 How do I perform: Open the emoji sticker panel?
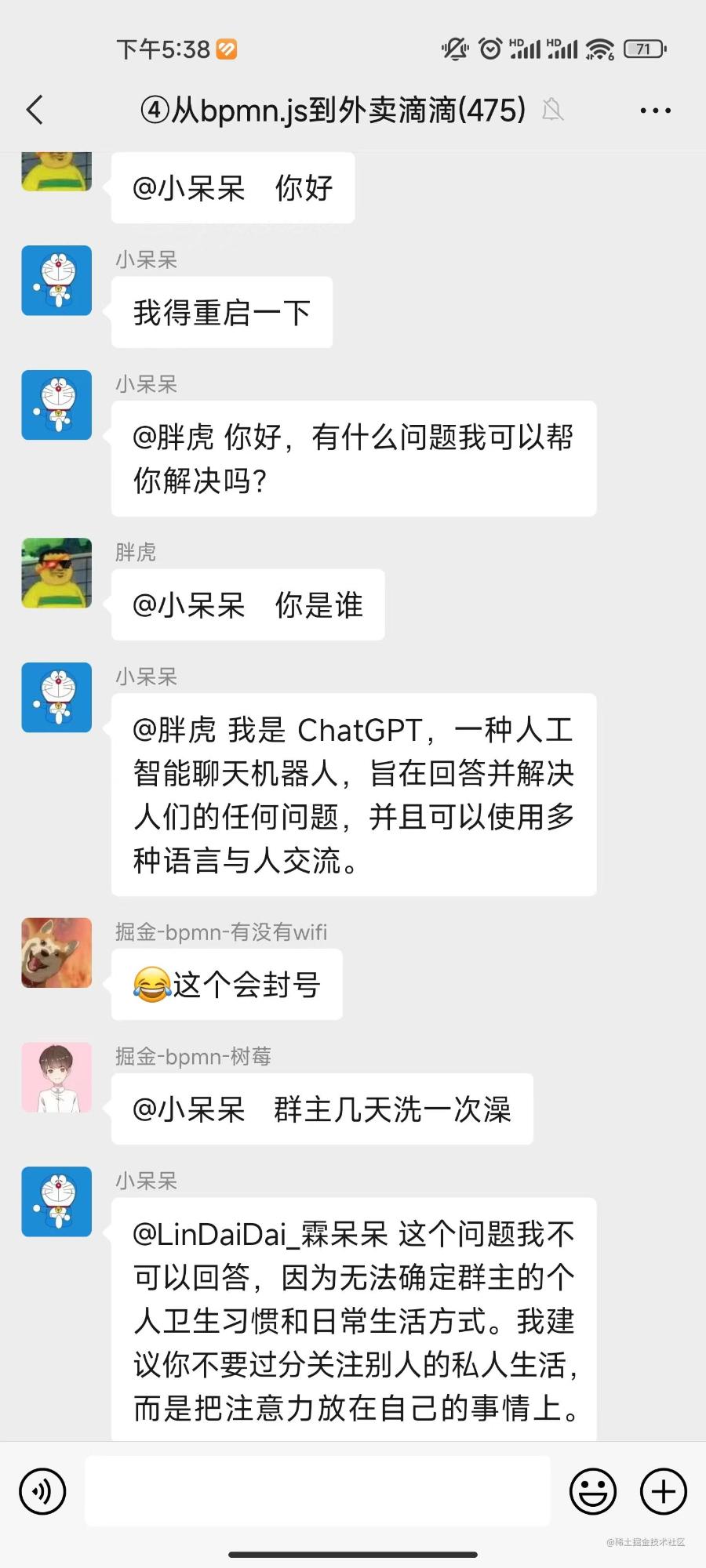tap(592, 1491)
